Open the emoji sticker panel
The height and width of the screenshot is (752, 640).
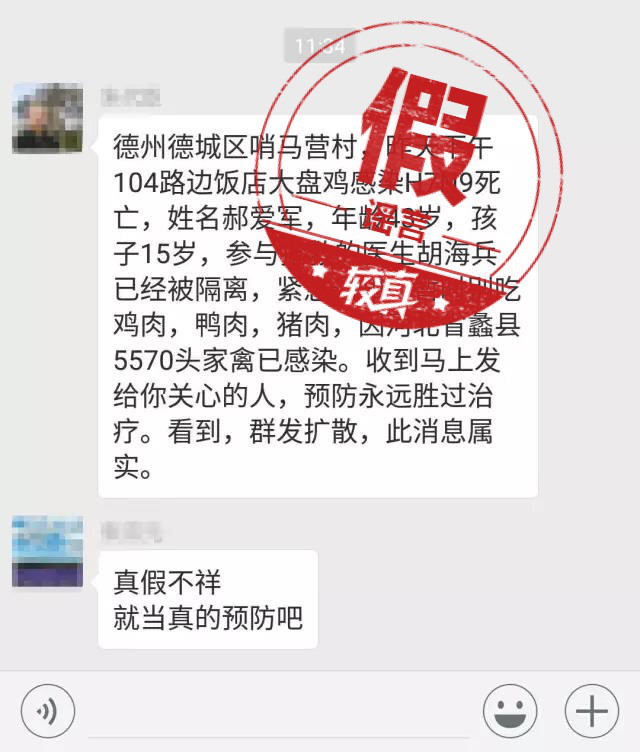(x=510, y=711)
